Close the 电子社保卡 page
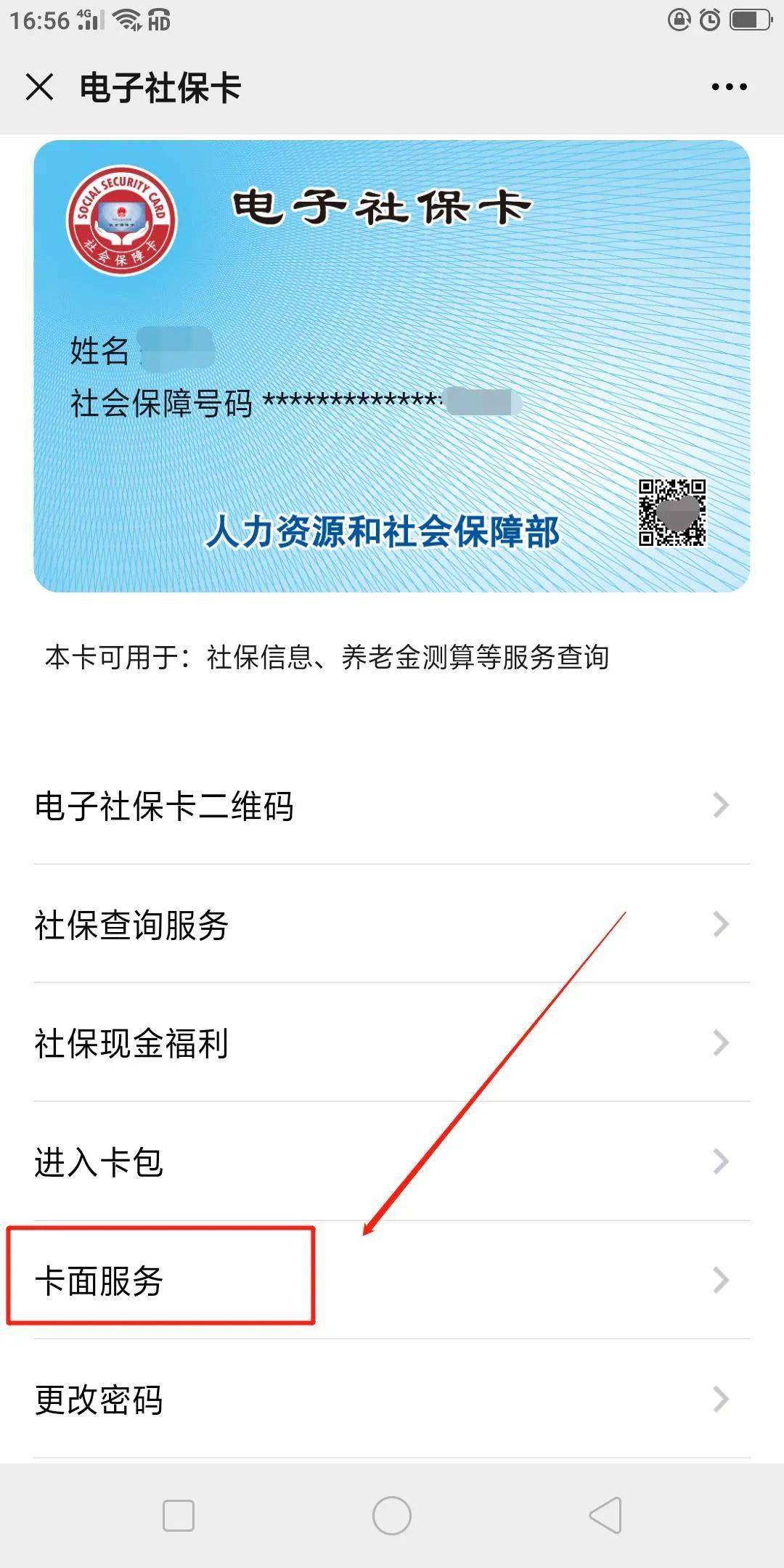Screen dimensions: 784x1568 coord(40,87)
